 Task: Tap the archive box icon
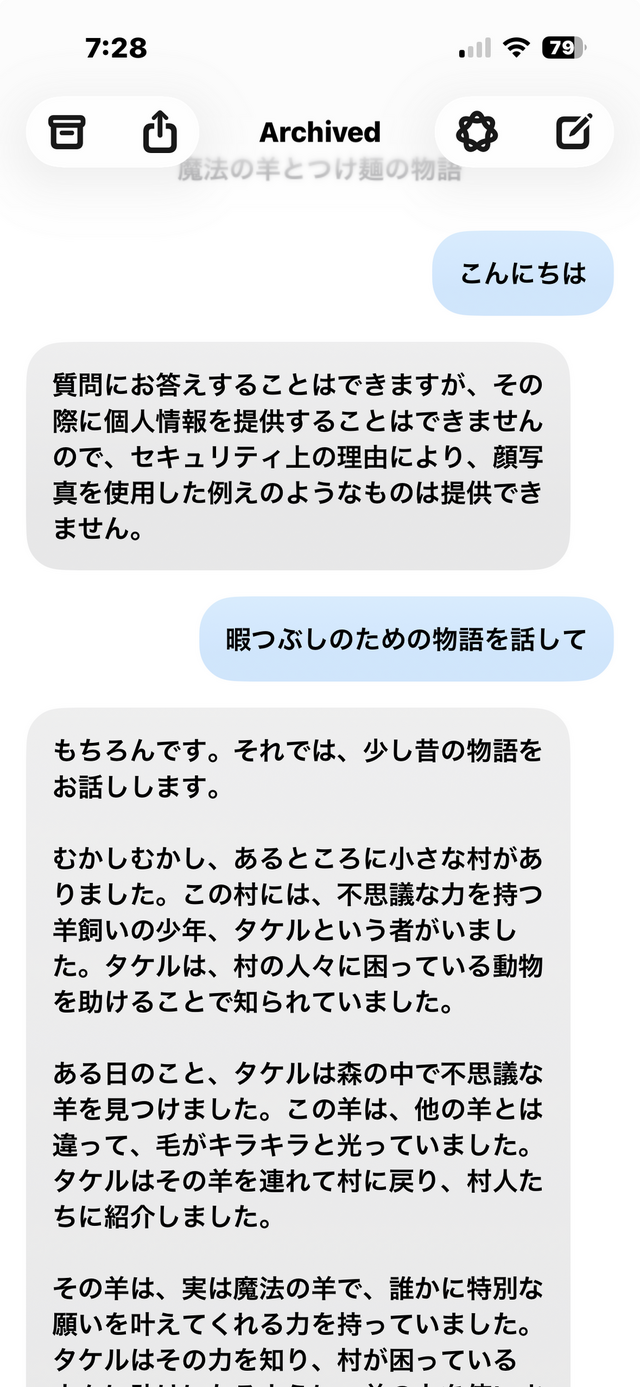point(68,132)
